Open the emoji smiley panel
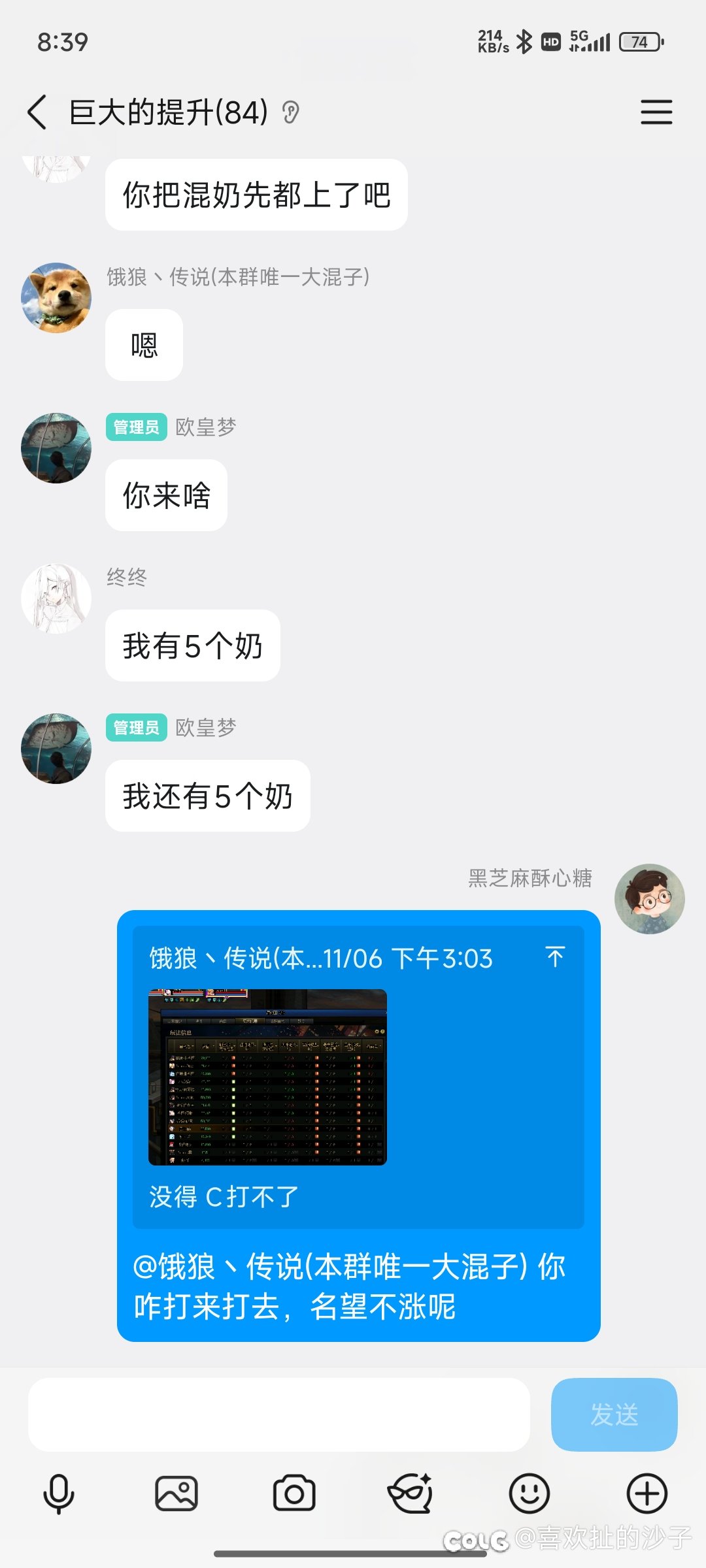This screenshot has height=1568, width=706. tap(529, 1494)
